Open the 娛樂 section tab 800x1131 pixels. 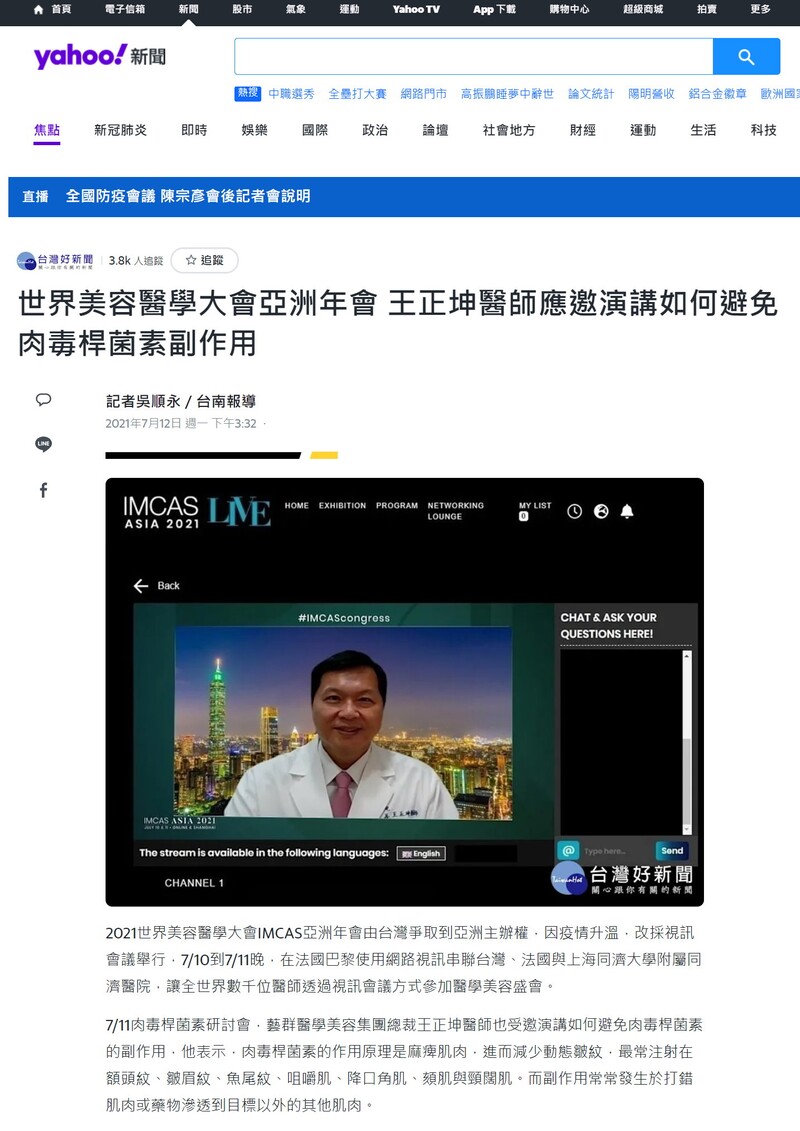tap(254, 130)
